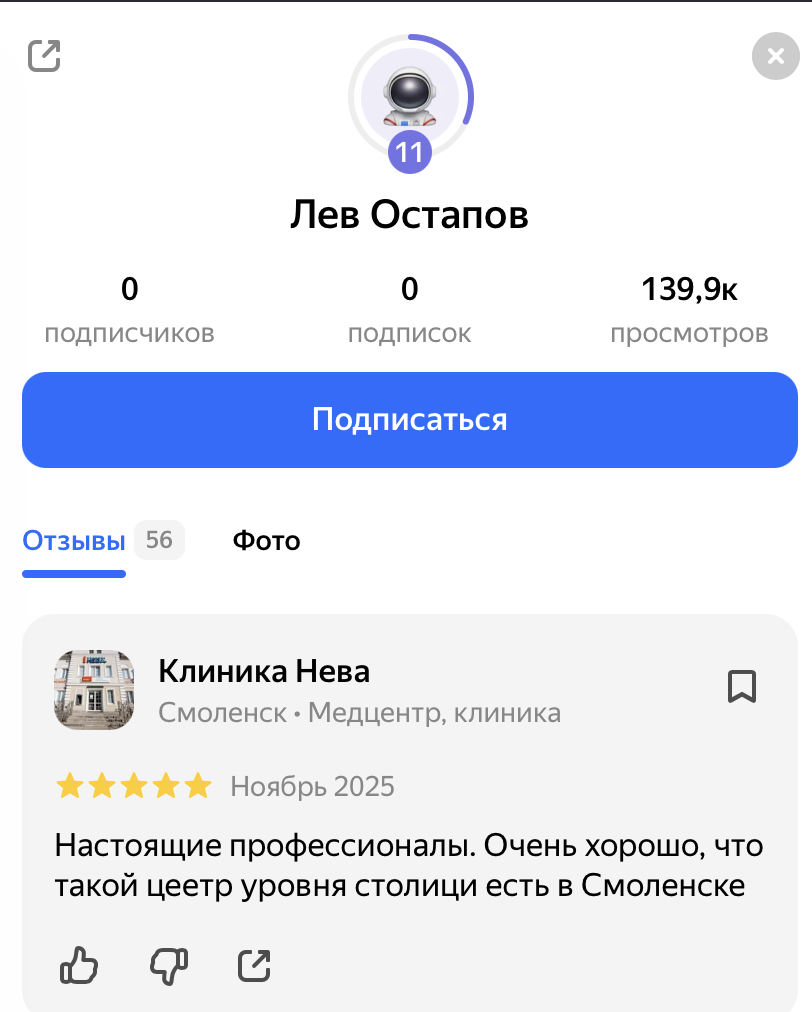812x1012 pixels.
Task: Open the Клиника Нева place card
Action: [x=264, y=672]
